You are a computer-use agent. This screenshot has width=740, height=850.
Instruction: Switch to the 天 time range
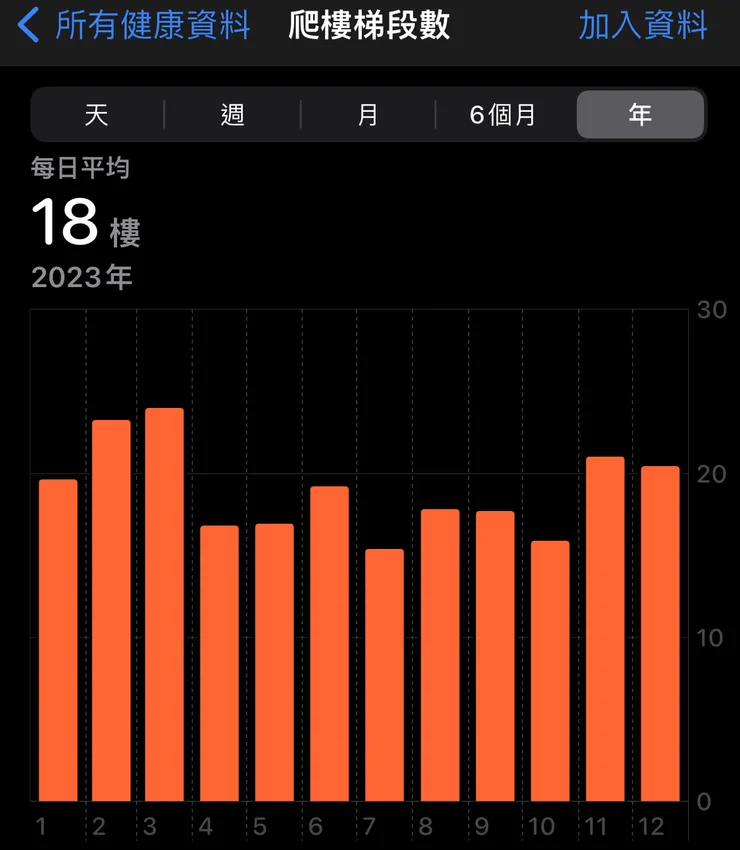(x=97, y=115)
